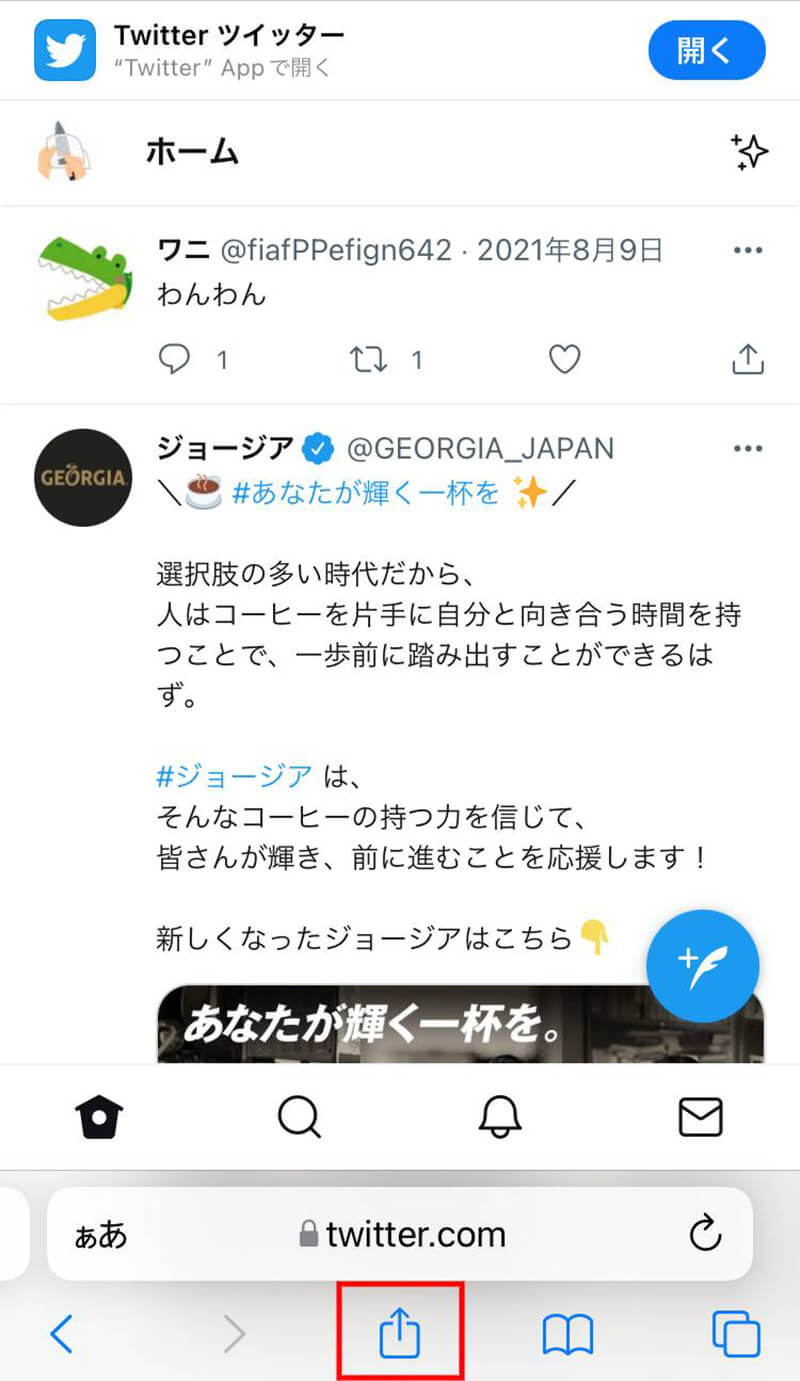Open the notifications bell tab
800x1381 pixels.
pyautogui.click(x=500, y=1117)
